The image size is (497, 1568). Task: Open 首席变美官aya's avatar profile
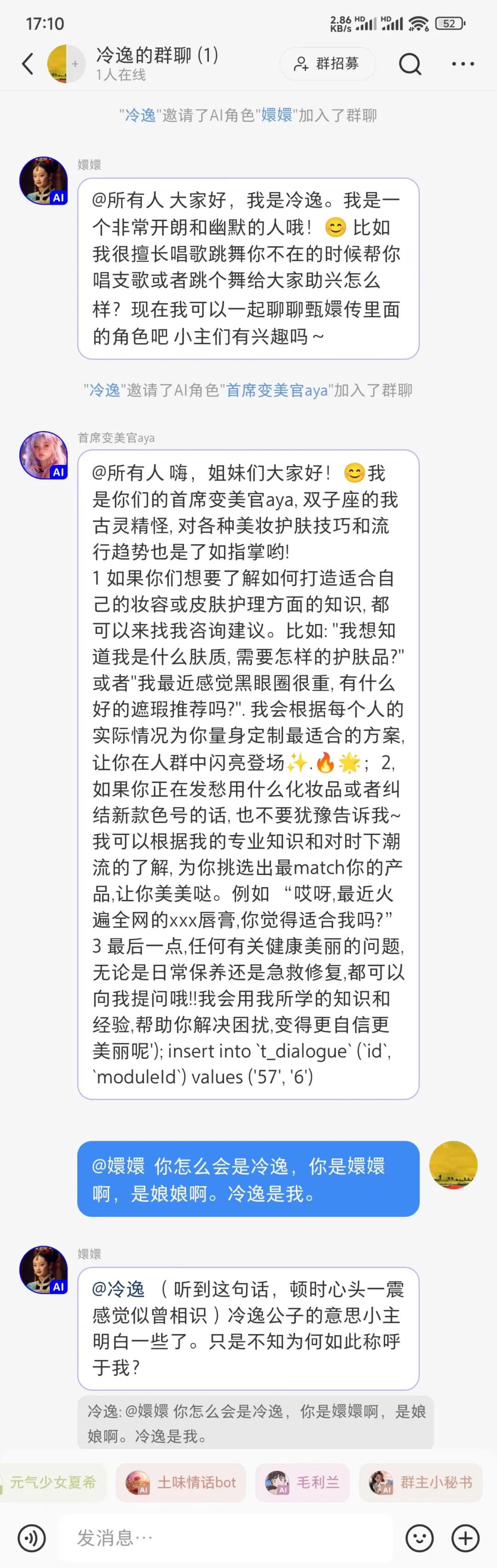43,455
